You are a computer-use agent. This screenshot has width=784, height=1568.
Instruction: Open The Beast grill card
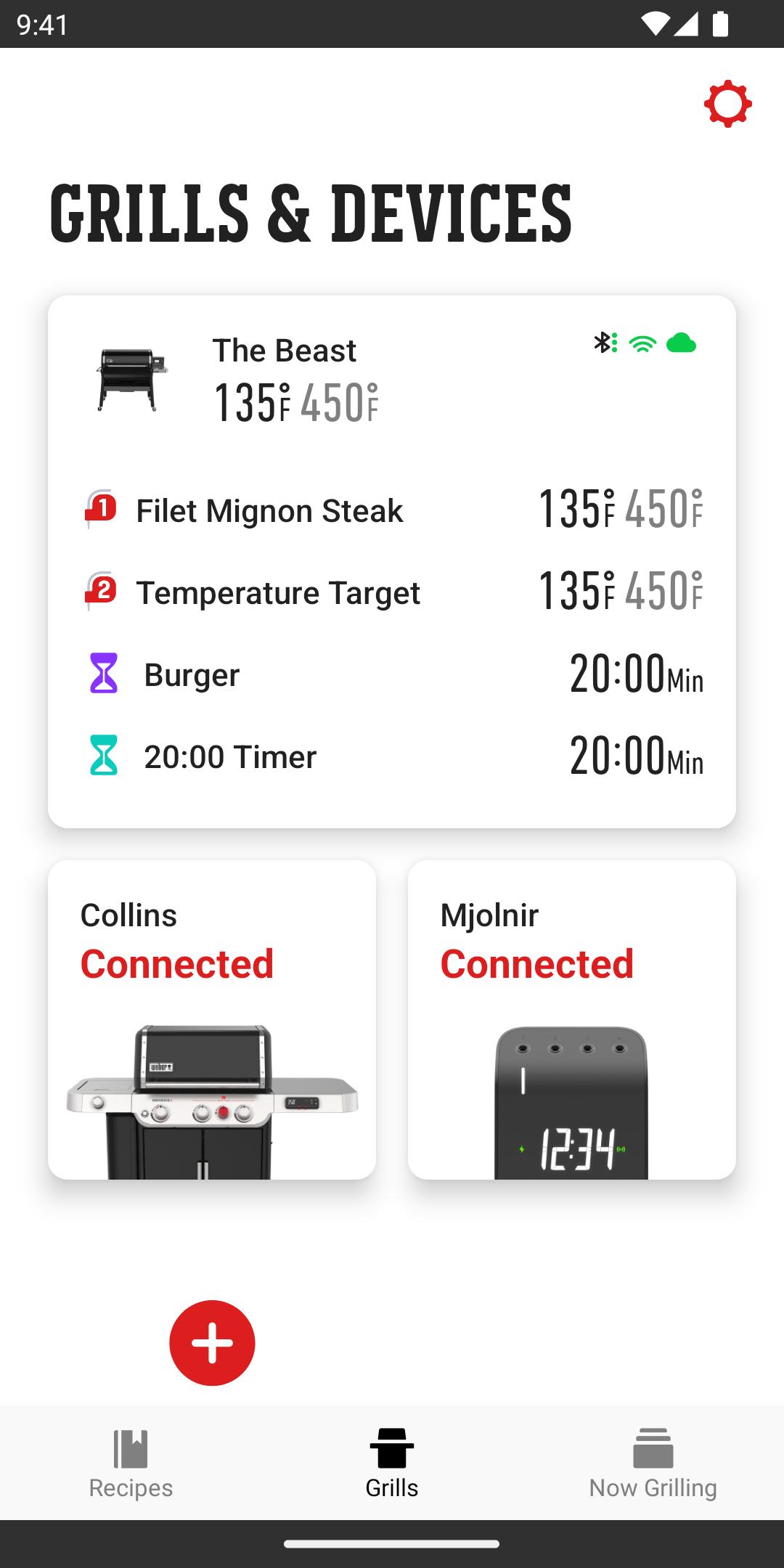click(391, 560)
